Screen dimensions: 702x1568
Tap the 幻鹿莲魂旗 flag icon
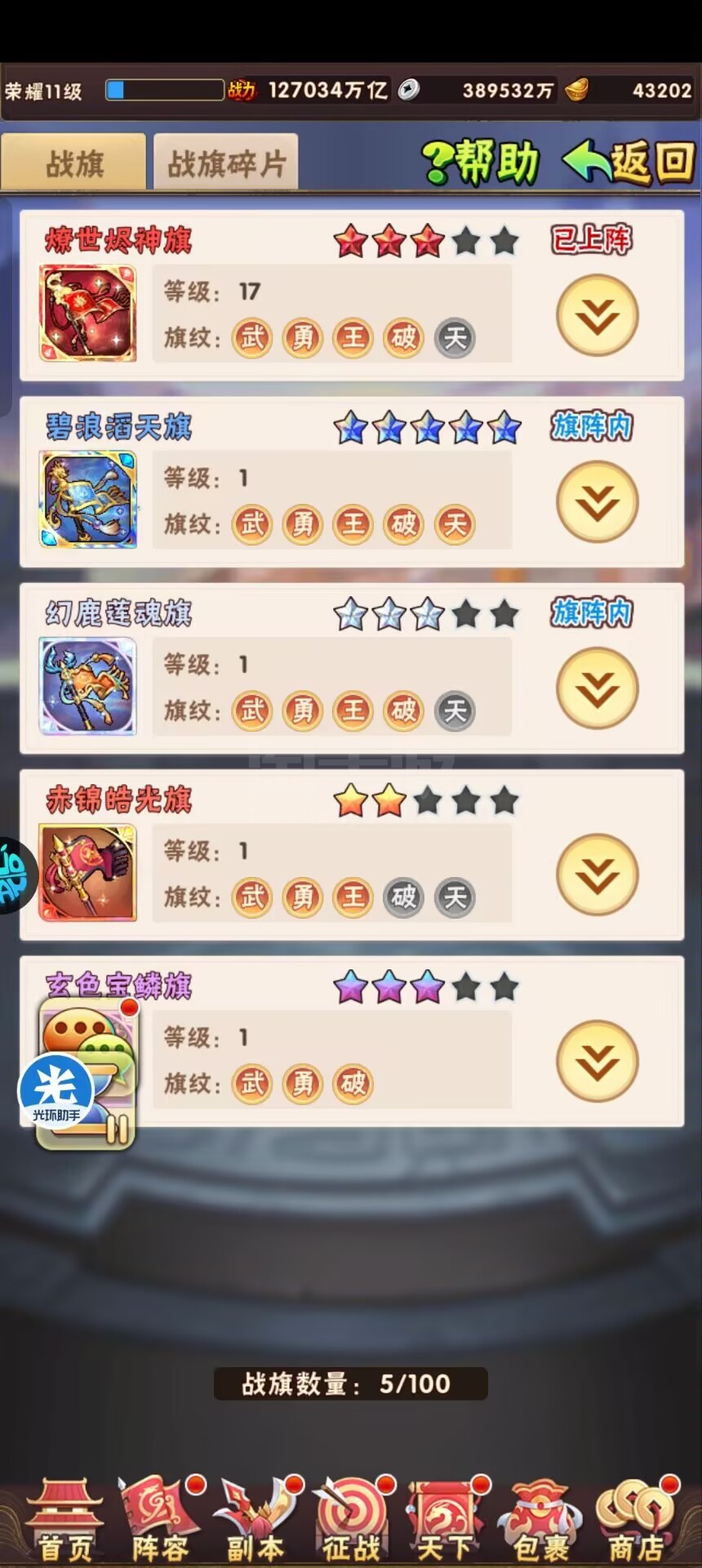pyautogui.click(x=88, y=686)
